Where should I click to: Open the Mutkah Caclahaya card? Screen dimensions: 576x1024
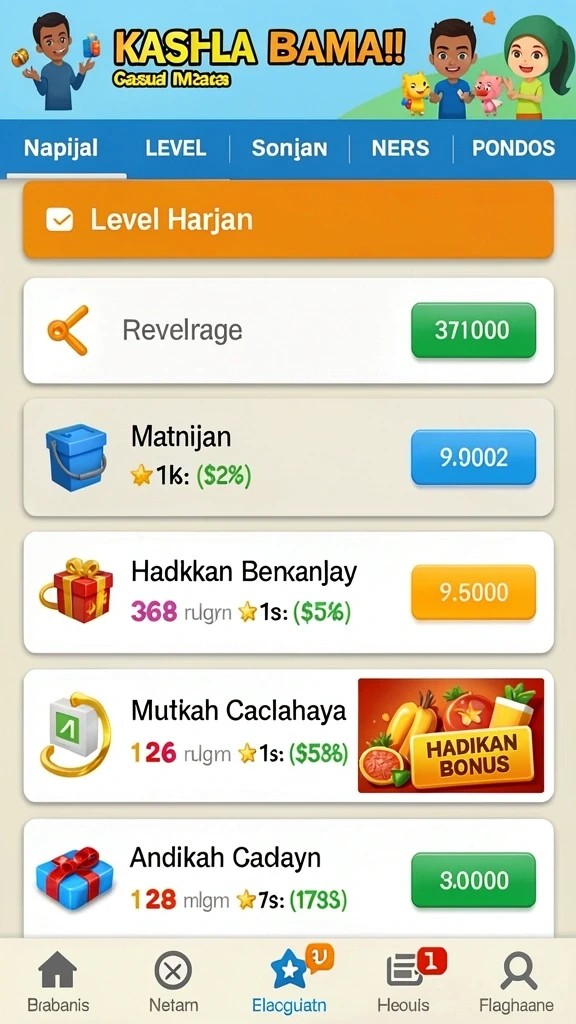click(288, 735)
